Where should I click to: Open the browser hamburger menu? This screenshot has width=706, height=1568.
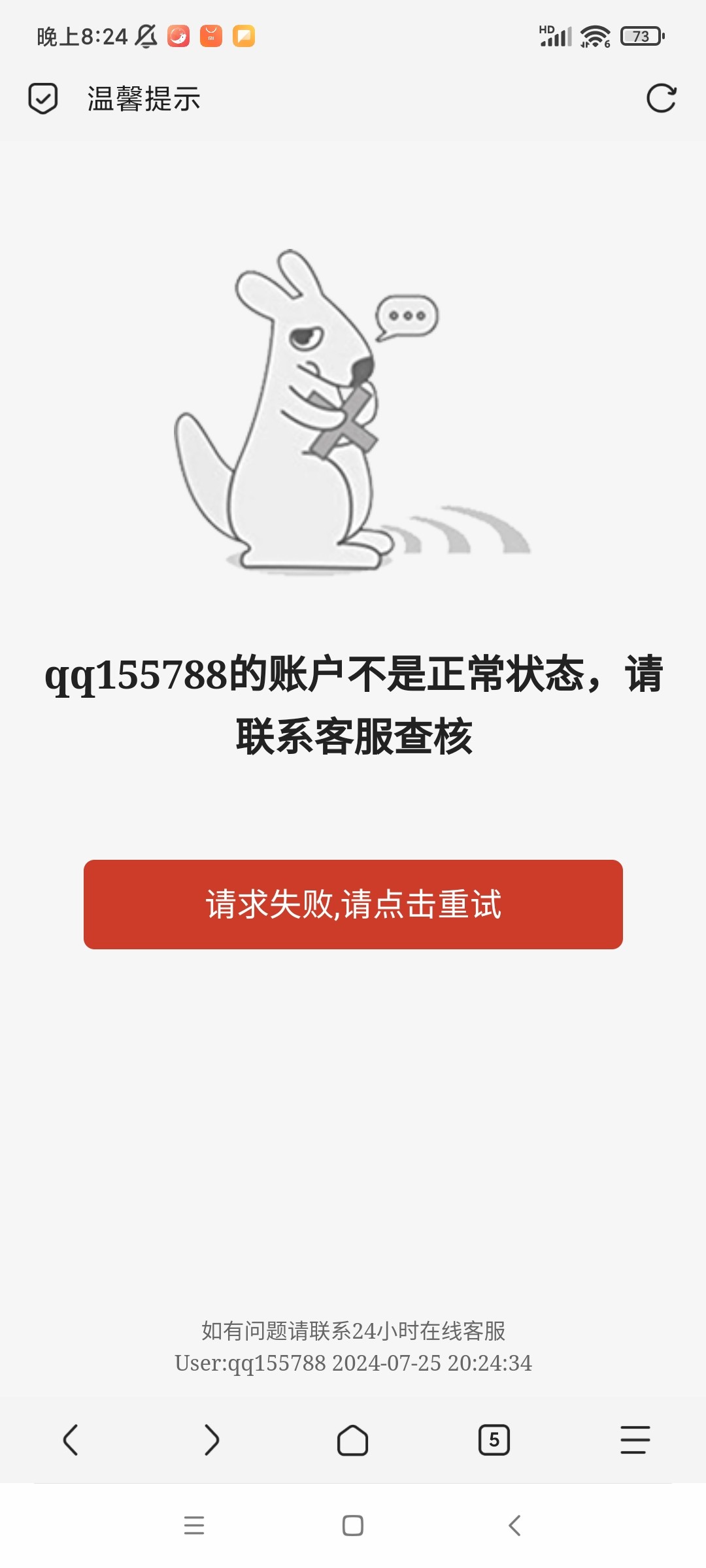point(635,1440)
